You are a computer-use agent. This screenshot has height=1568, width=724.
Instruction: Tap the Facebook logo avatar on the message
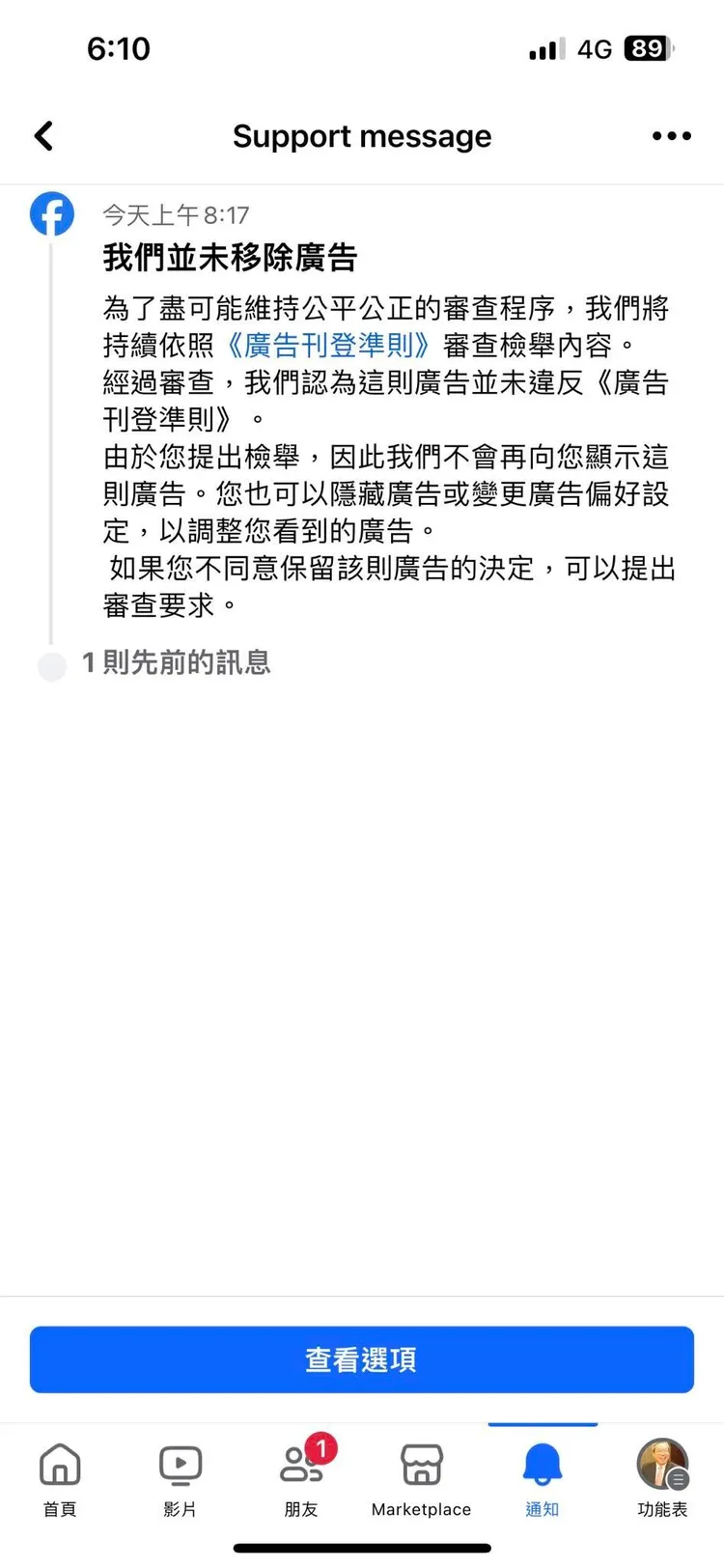[x=52, y=213]
